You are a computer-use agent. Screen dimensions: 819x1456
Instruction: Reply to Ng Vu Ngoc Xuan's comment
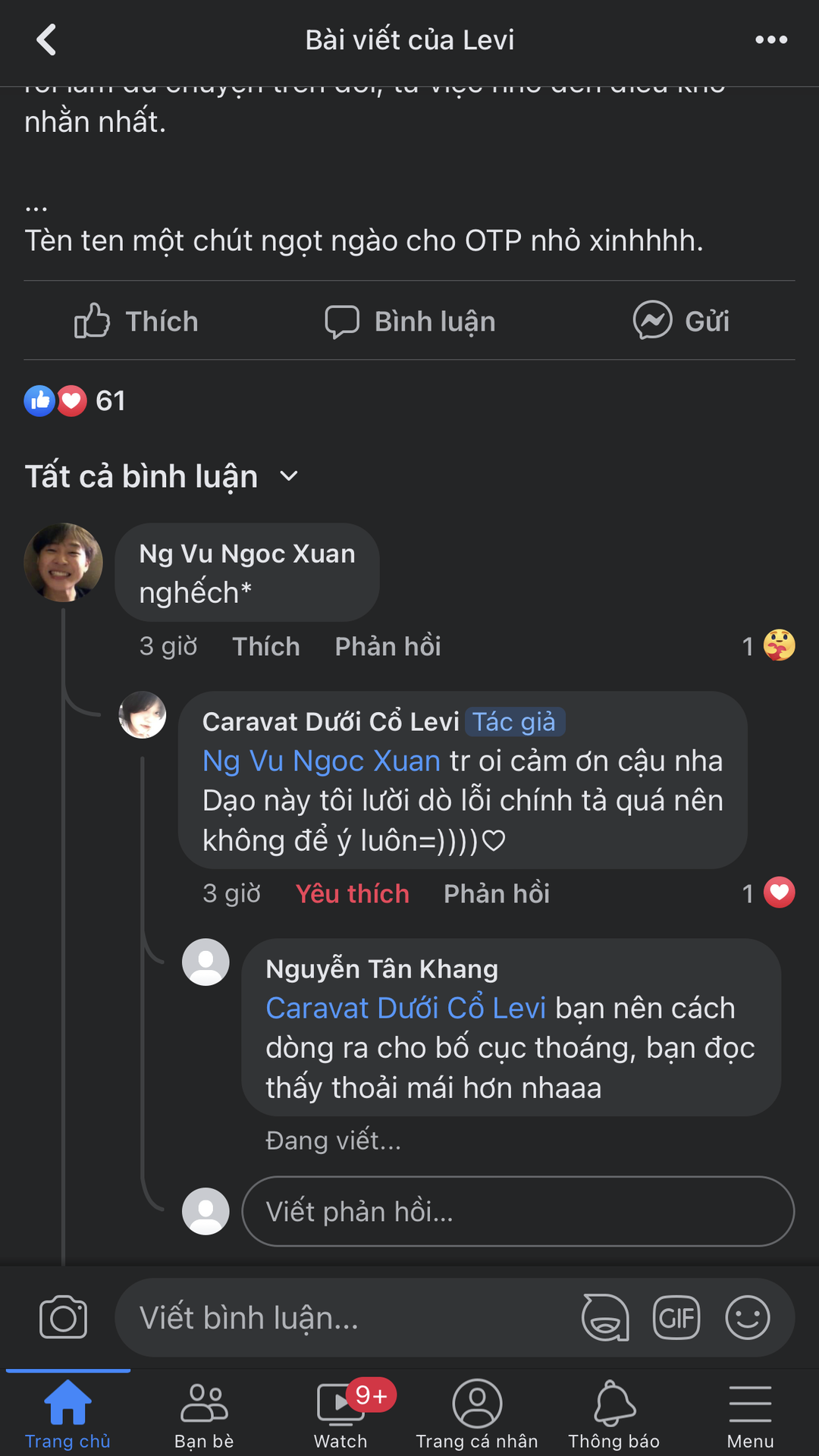coord(388,647)
